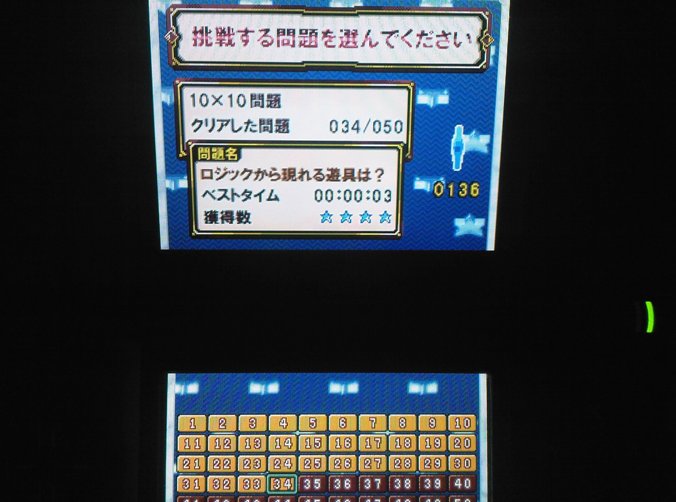This screenshot has width=676, height=502.
Task: Tap puzzle number 8
Action: coord(402,424)
